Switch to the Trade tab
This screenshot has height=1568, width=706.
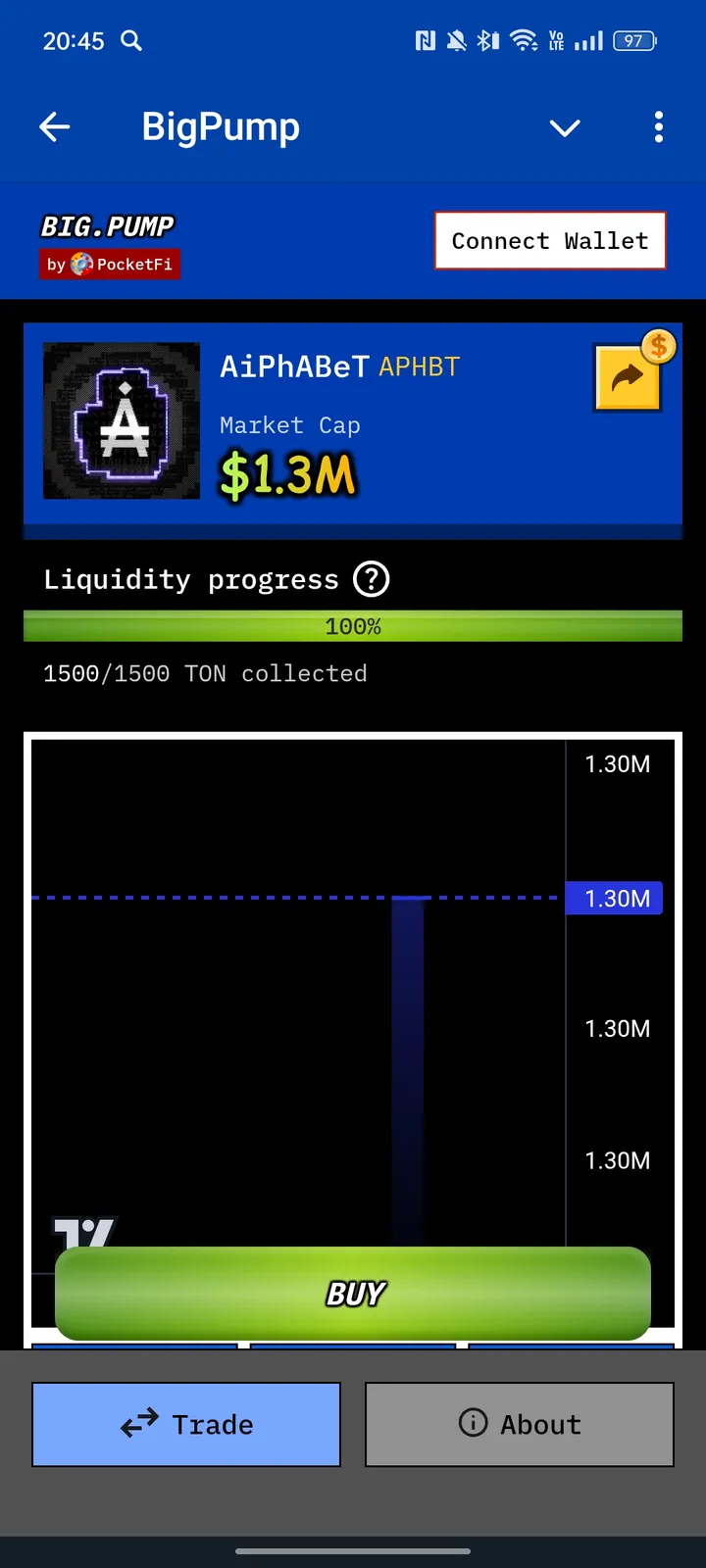click(x=186, y=1424)
